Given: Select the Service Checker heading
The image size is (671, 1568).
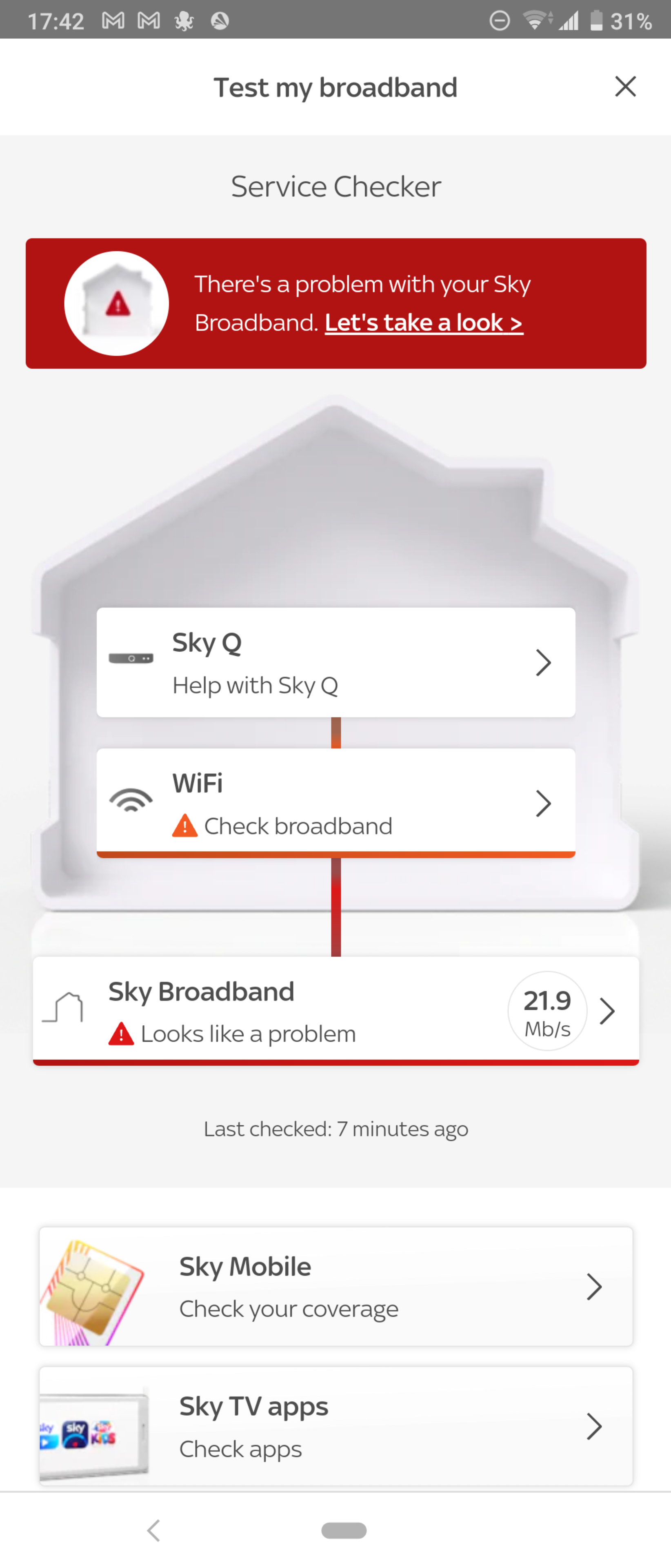Looking at the screenshot, I should tap(335, 186).
